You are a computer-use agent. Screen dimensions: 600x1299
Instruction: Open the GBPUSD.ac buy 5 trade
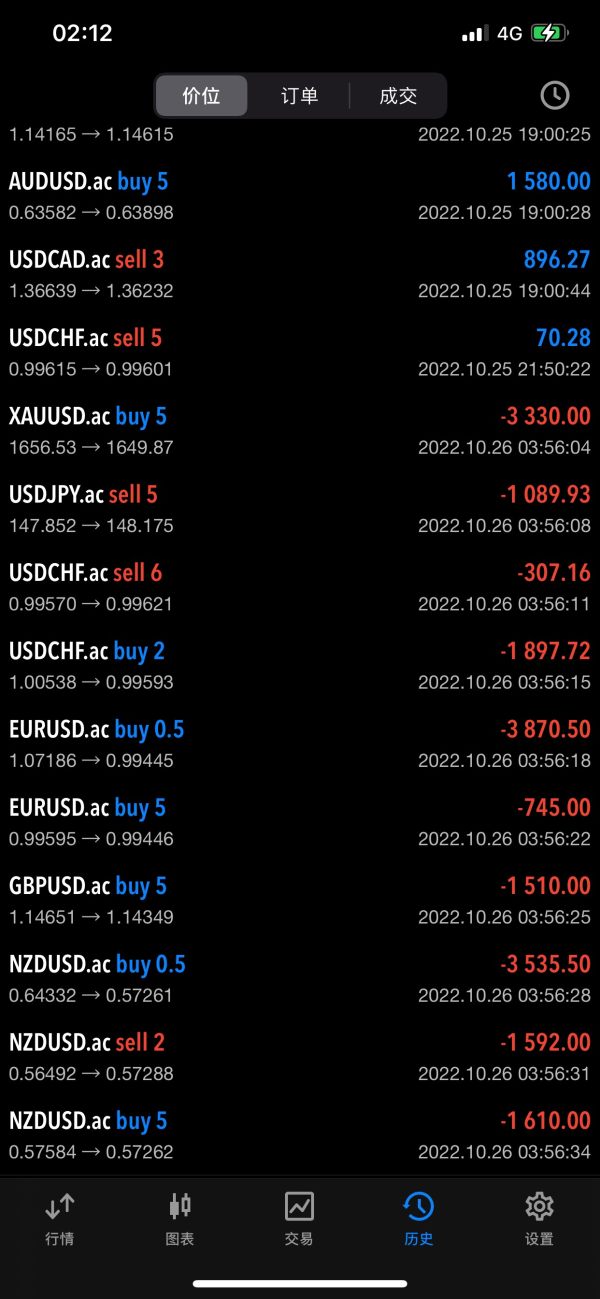pos(299,900)
